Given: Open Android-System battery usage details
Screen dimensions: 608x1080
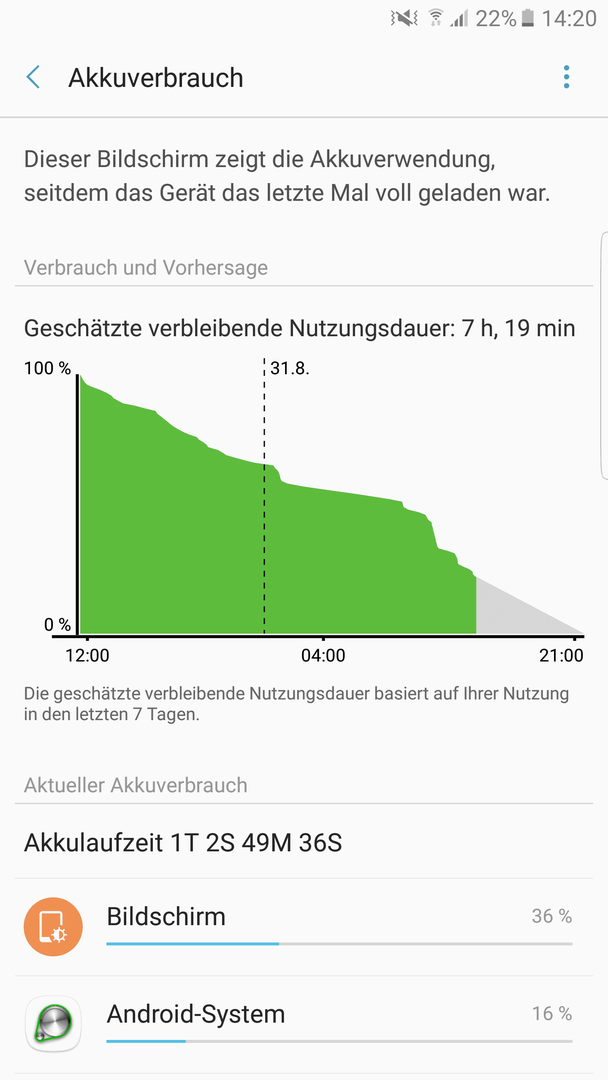Looking at the screenshot, I should coord(304,1024).
